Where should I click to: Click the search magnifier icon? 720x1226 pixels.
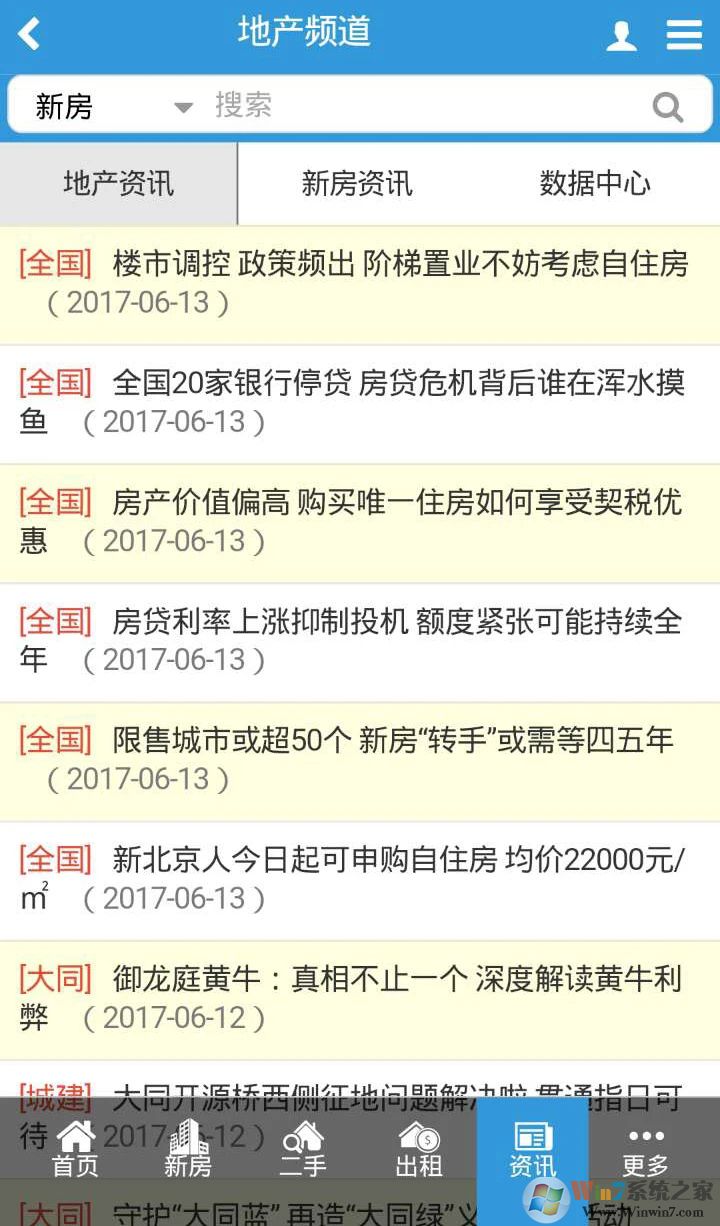tap(667, 106)
